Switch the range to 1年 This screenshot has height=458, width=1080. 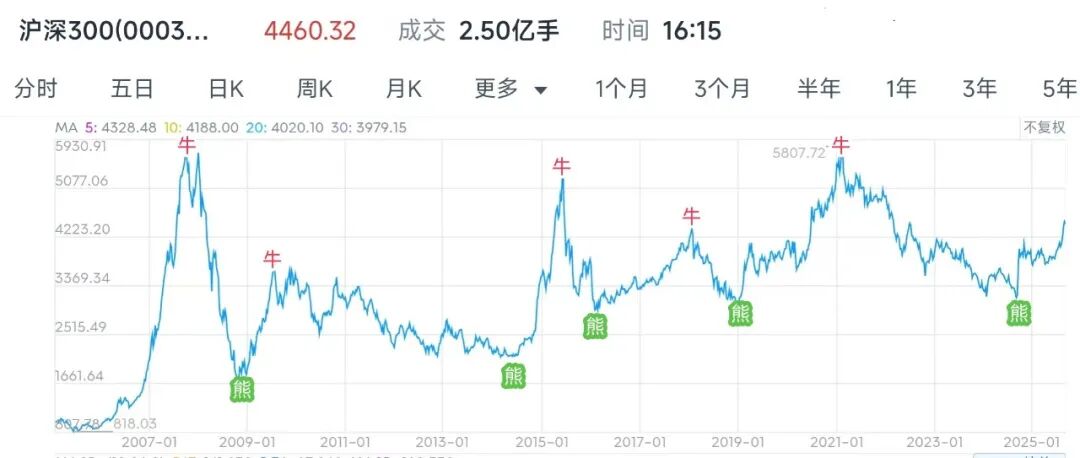point(901,89)
